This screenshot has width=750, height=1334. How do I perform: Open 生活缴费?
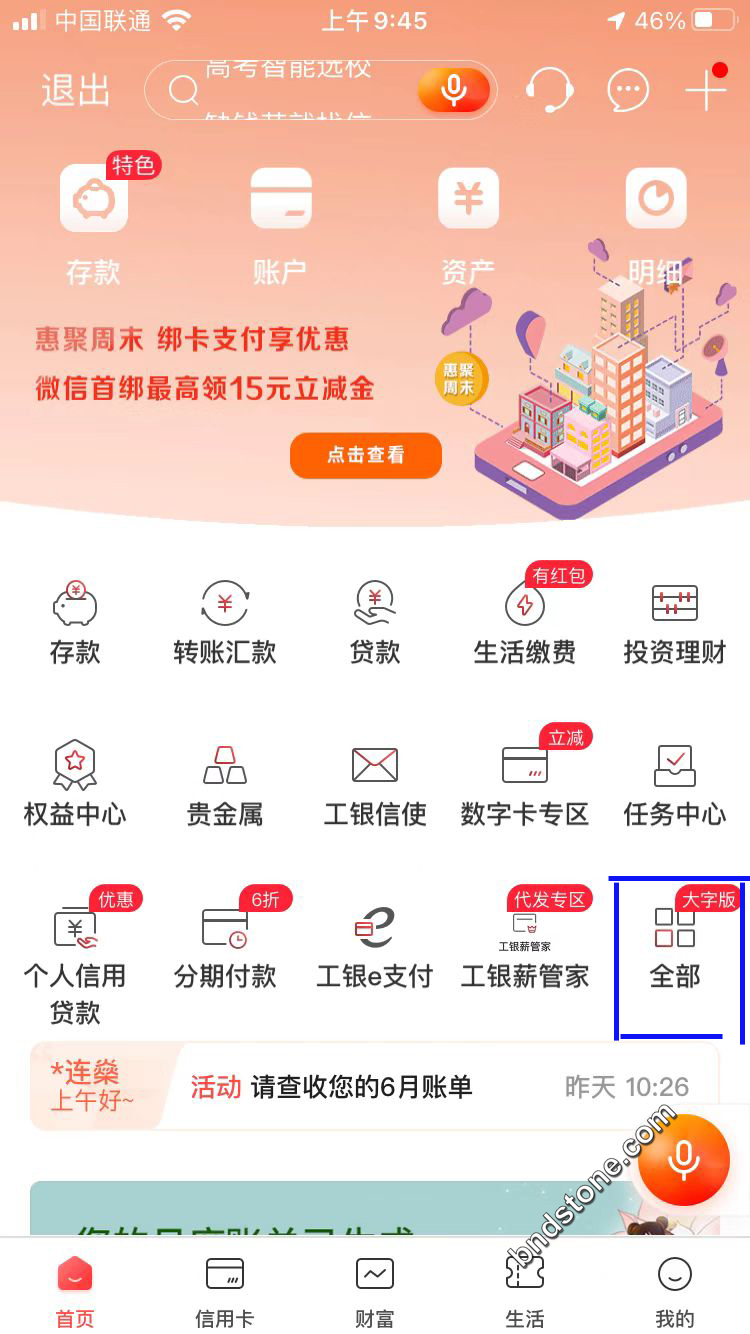pyautogui.click(x=525, y=622)
